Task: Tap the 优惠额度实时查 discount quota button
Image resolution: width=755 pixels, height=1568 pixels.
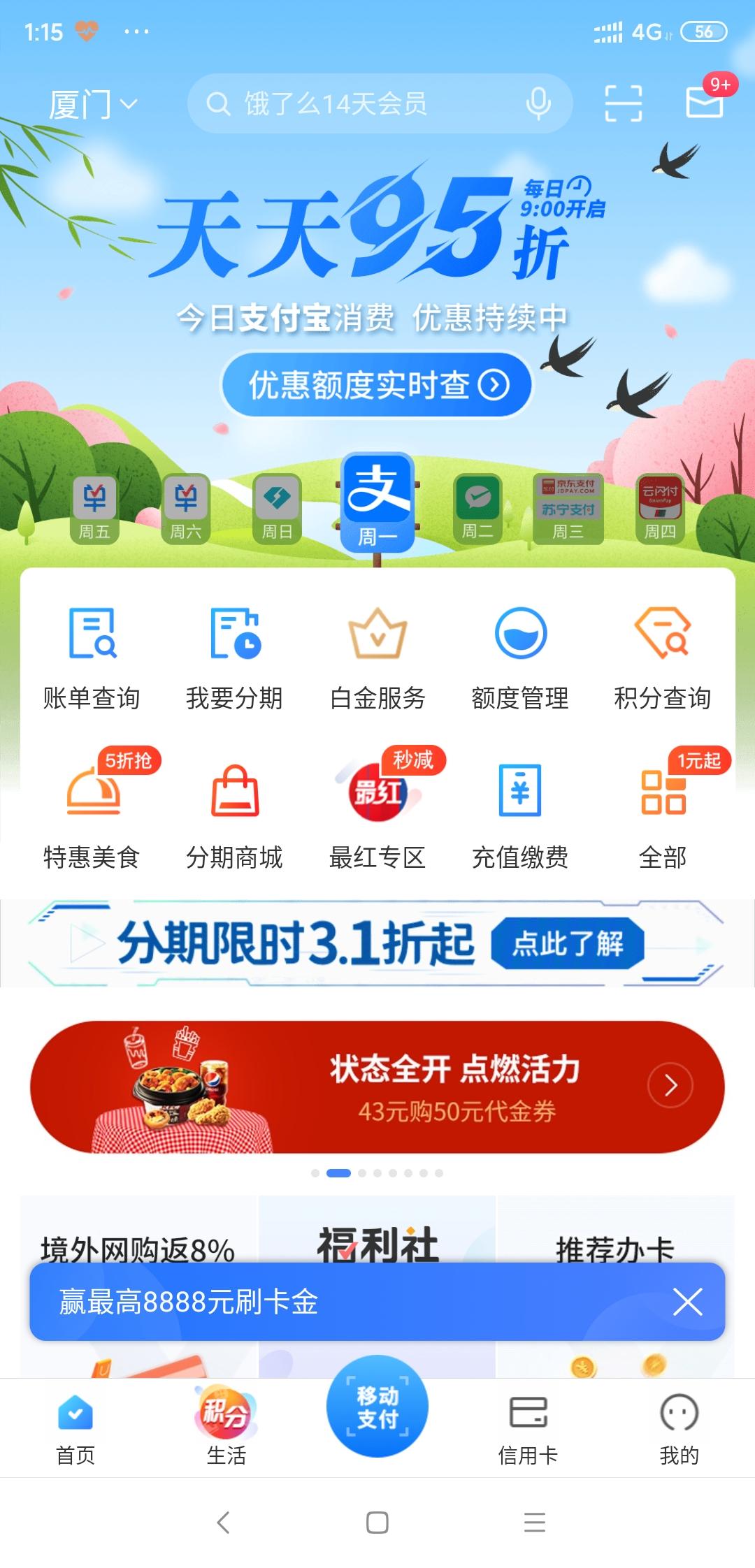Action: click(376, 384)
